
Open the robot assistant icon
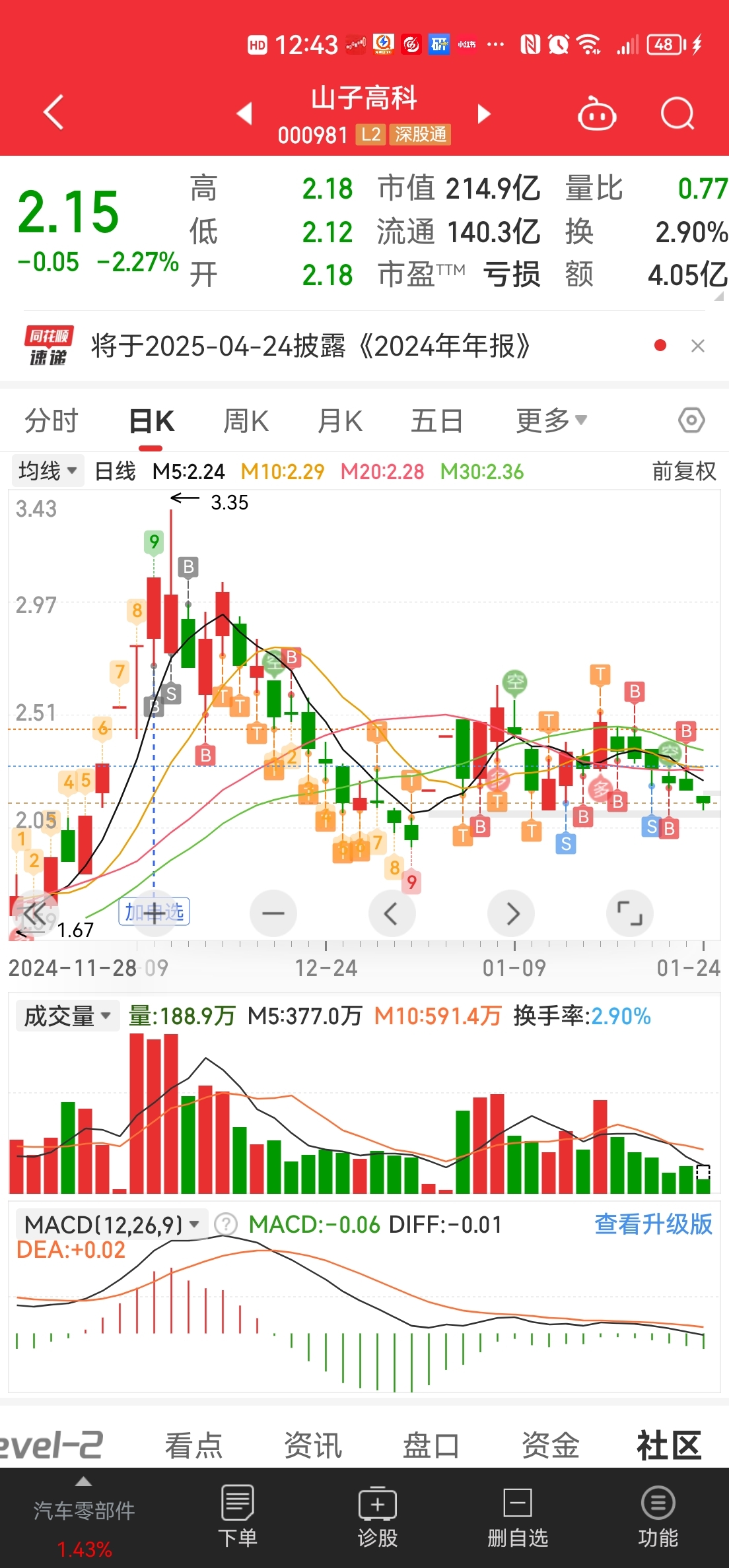(597, 114)
